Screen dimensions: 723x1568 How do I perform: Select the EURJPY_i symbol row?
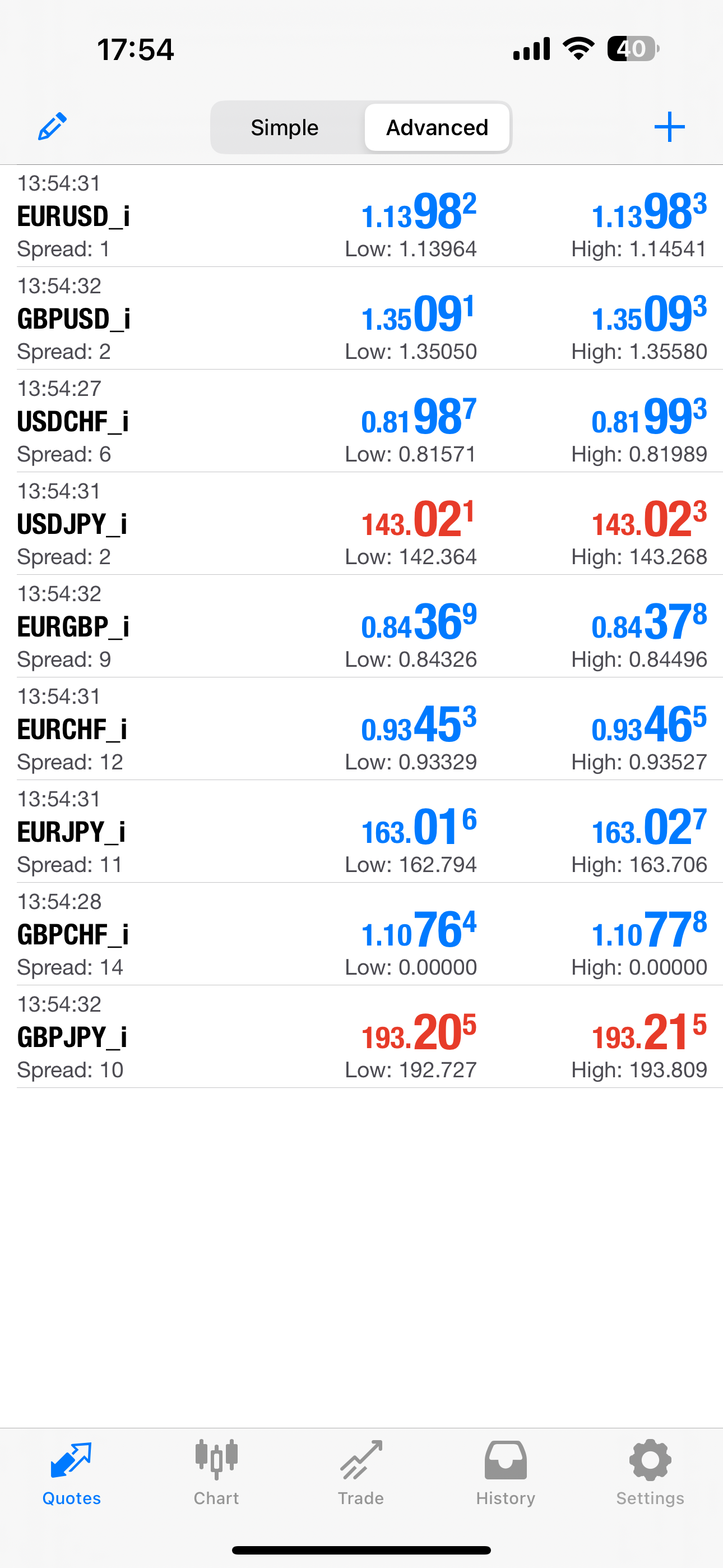[361, 832]
